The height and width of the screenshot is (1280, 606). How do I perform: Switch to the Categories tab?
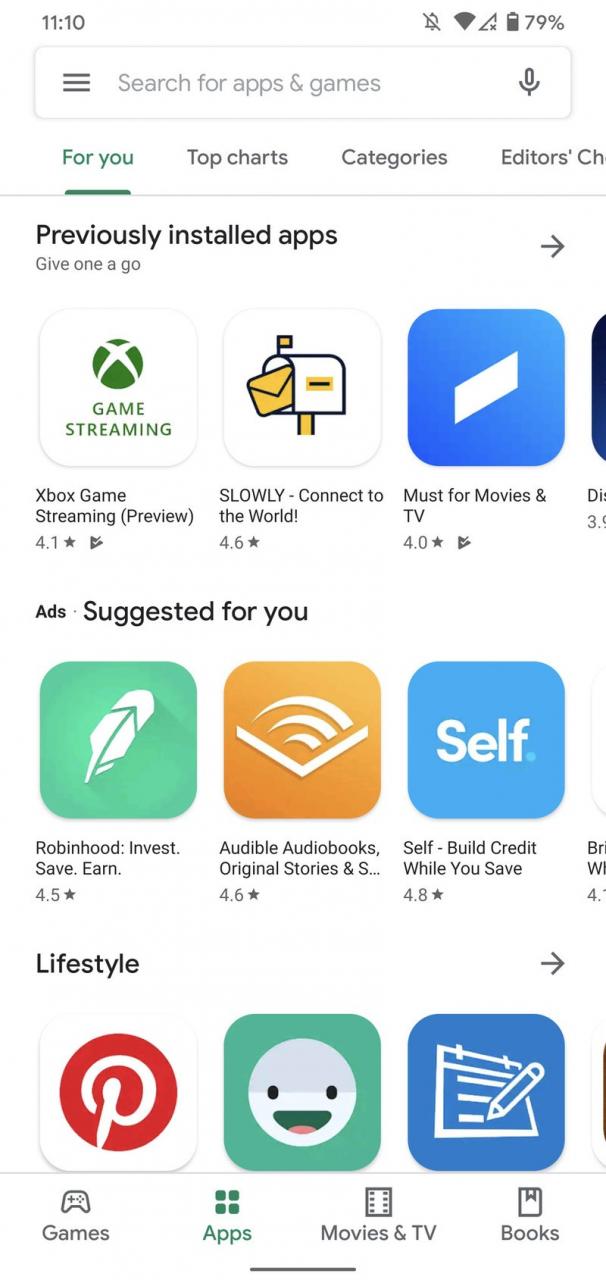click(394, 157)
